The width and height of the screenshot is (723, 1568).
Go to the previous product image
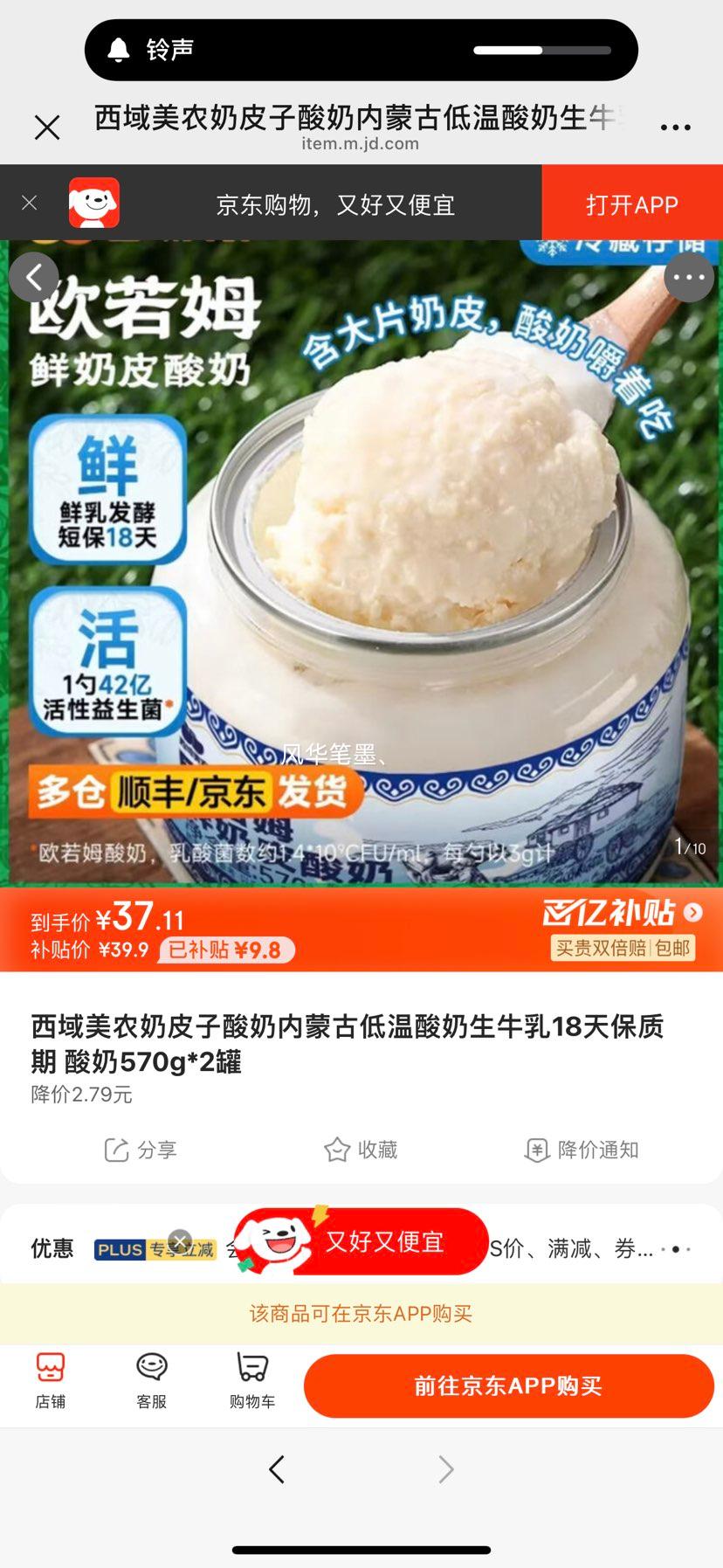(34, 277)
